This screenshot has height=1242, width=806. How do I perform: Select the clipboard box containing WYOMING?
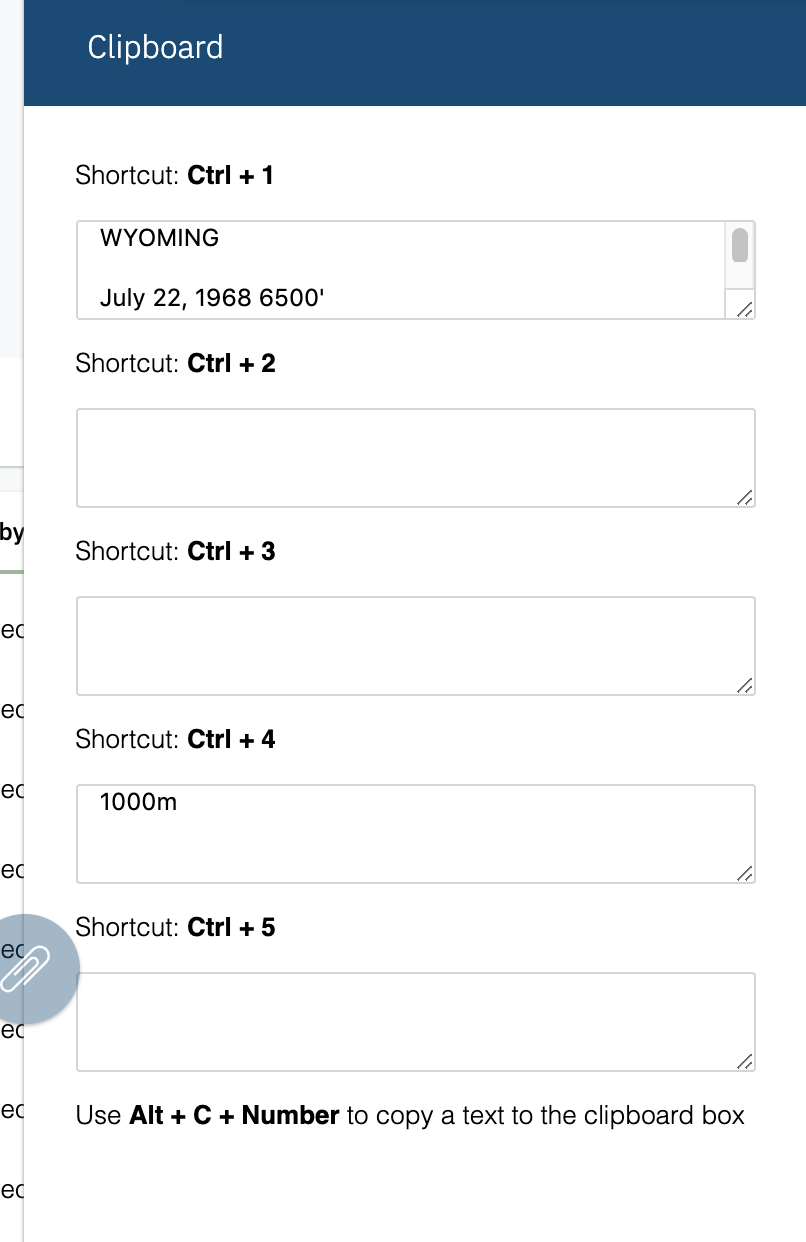(400, 267)
